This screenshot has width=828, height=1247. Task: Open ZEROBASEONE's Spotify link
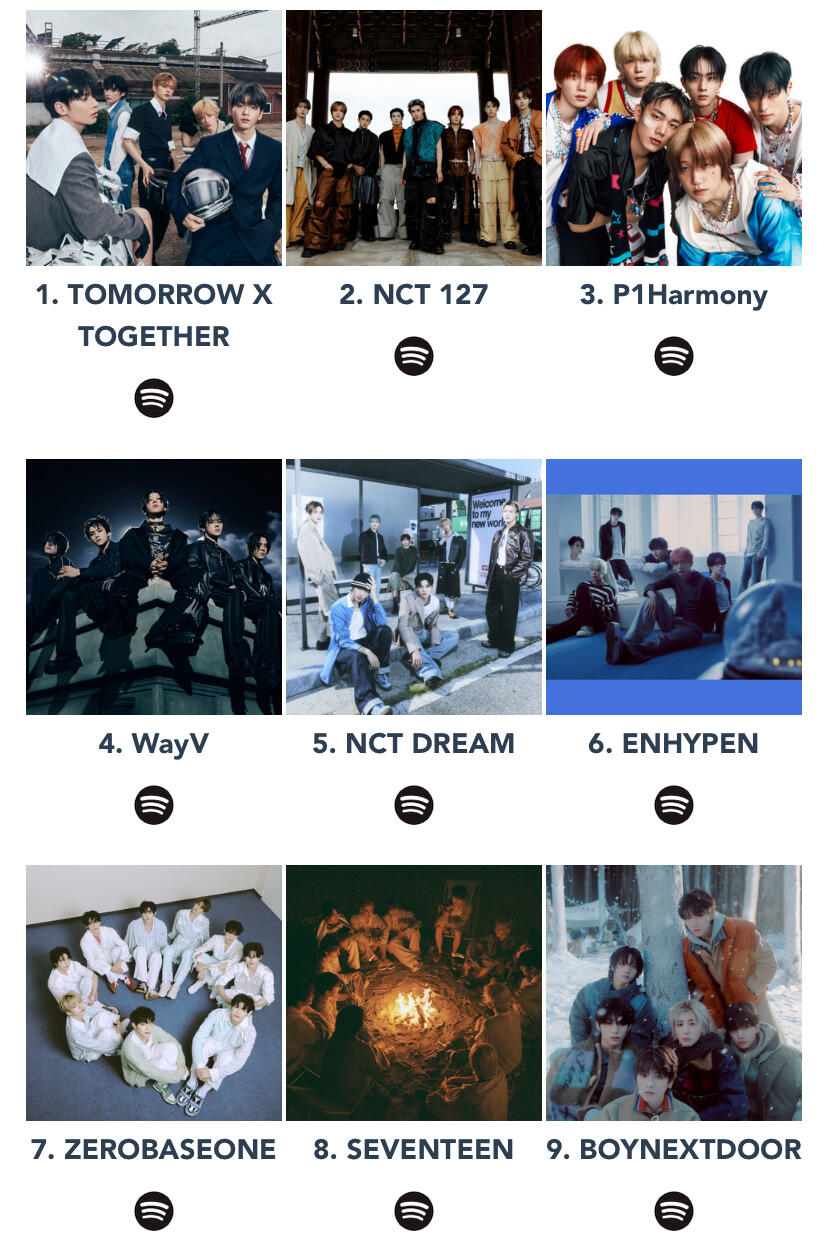[x=154, y=1211]
